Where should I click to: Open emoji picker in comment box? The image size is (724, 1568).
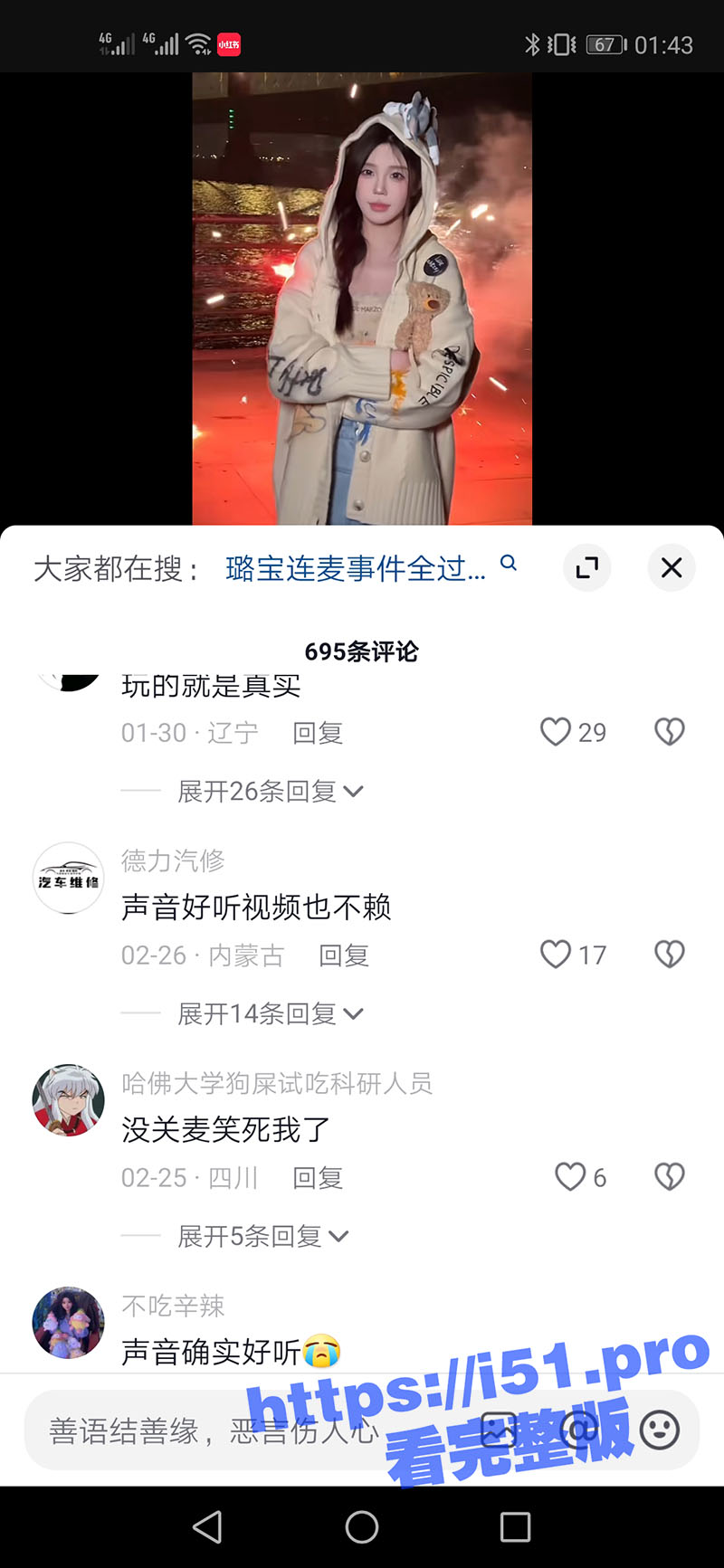(x=659, y=1430)
